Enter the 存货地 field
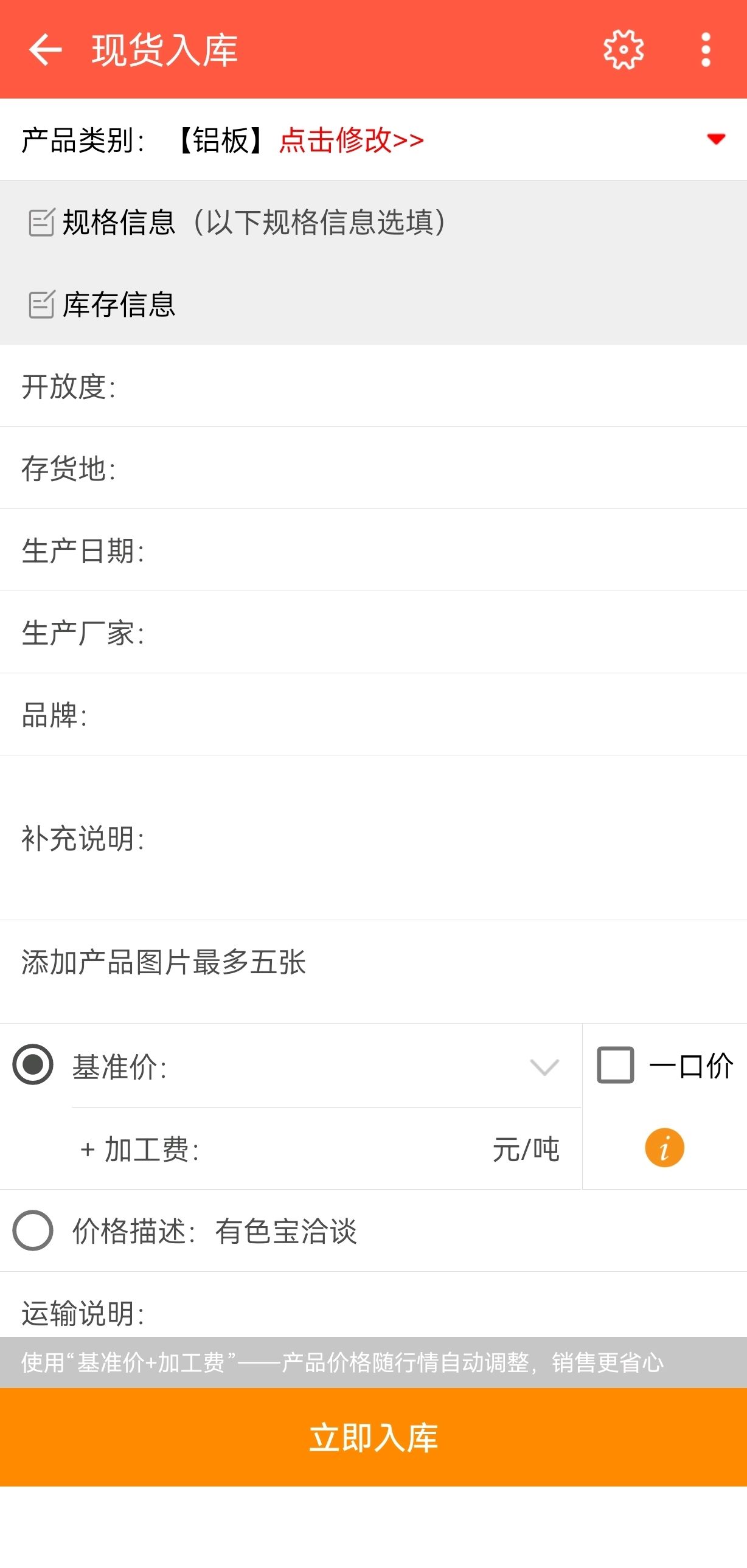 [373, 468]
